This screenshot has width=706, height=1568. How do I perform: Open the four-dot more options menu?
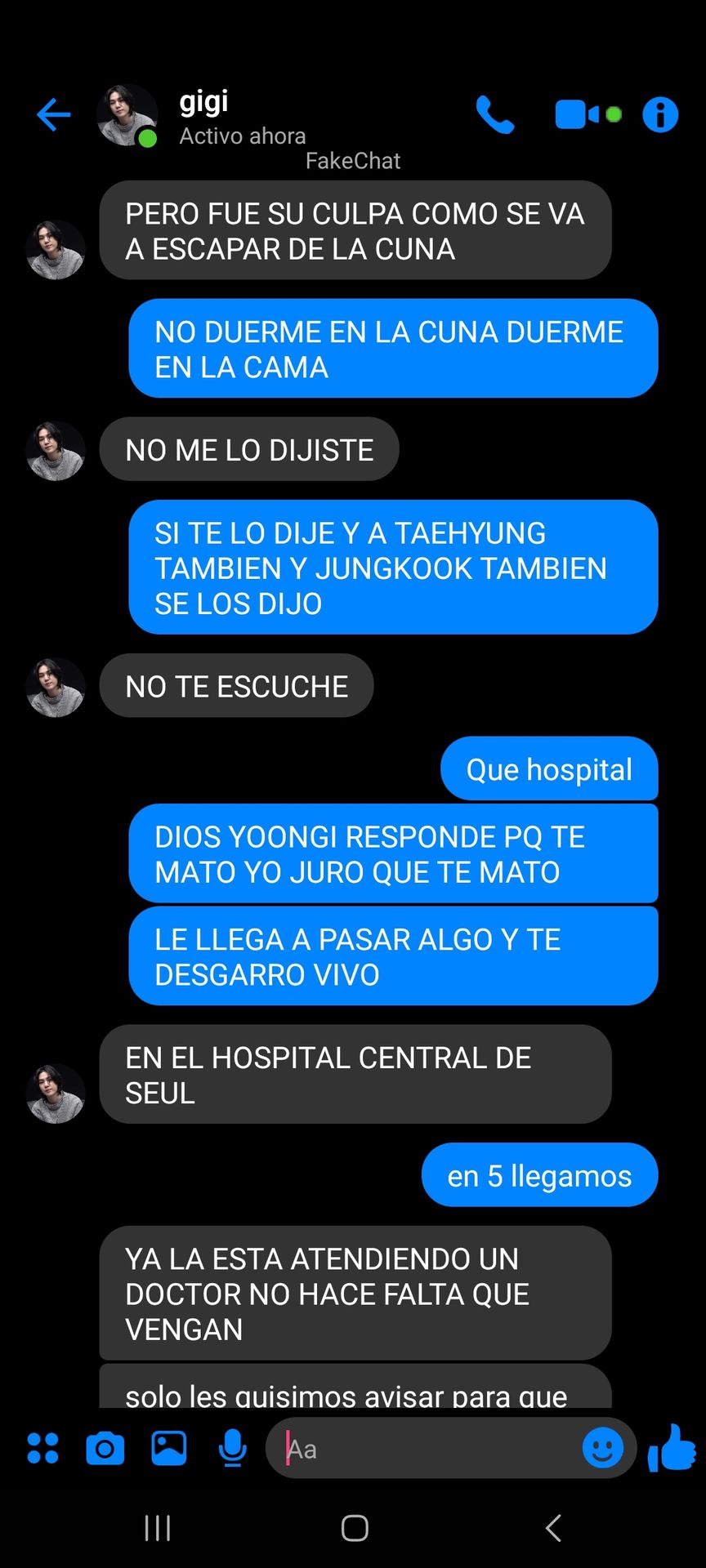tap(42, 1448)
